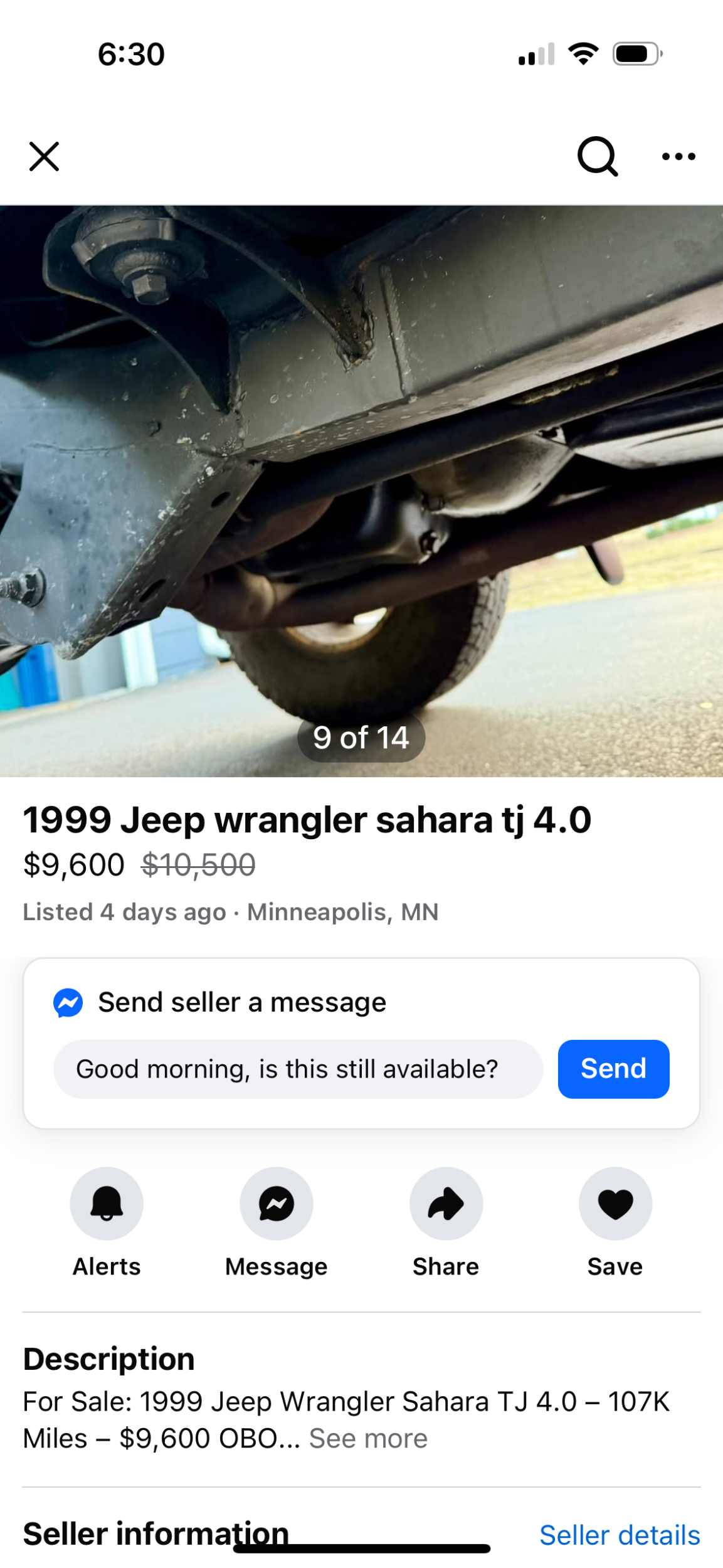The height and width of the screenshot is (1568, 723).
Task: Open the Jeep underside photo full screen
Action: click(361, 489)
